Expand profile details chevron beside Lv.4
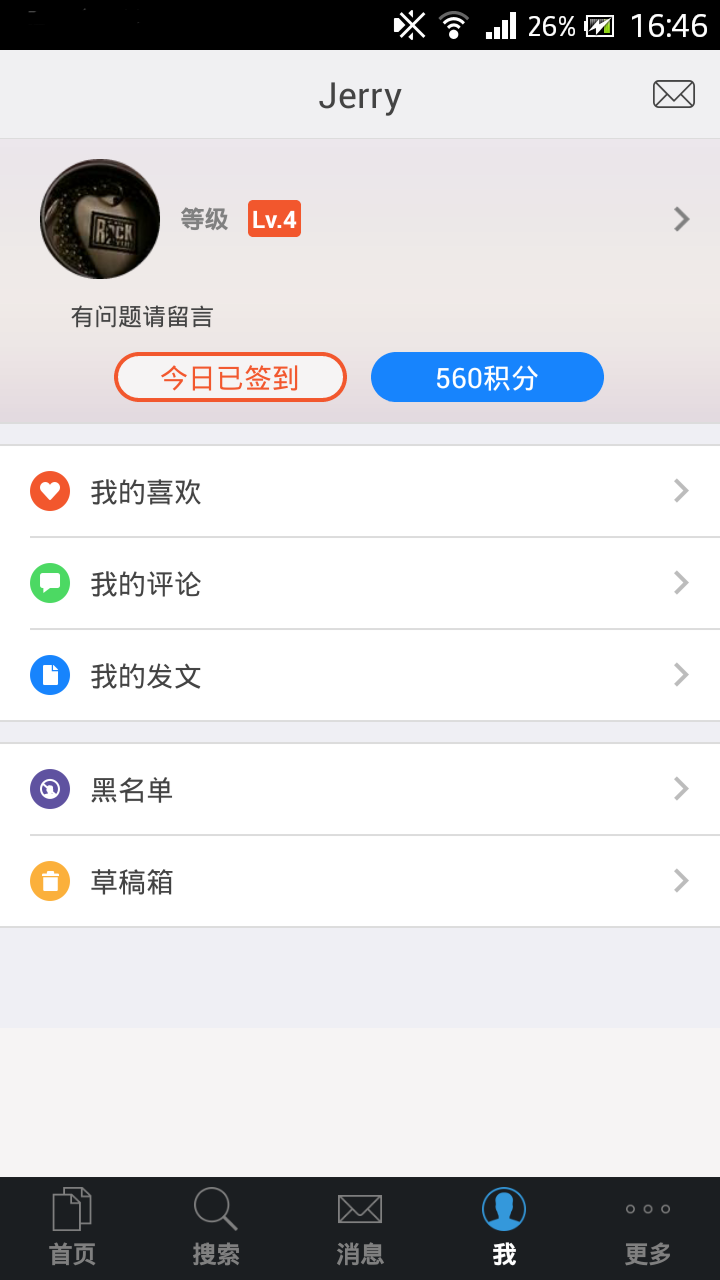The width and height of the screenshot is (720, 1280). pos(681,219)
